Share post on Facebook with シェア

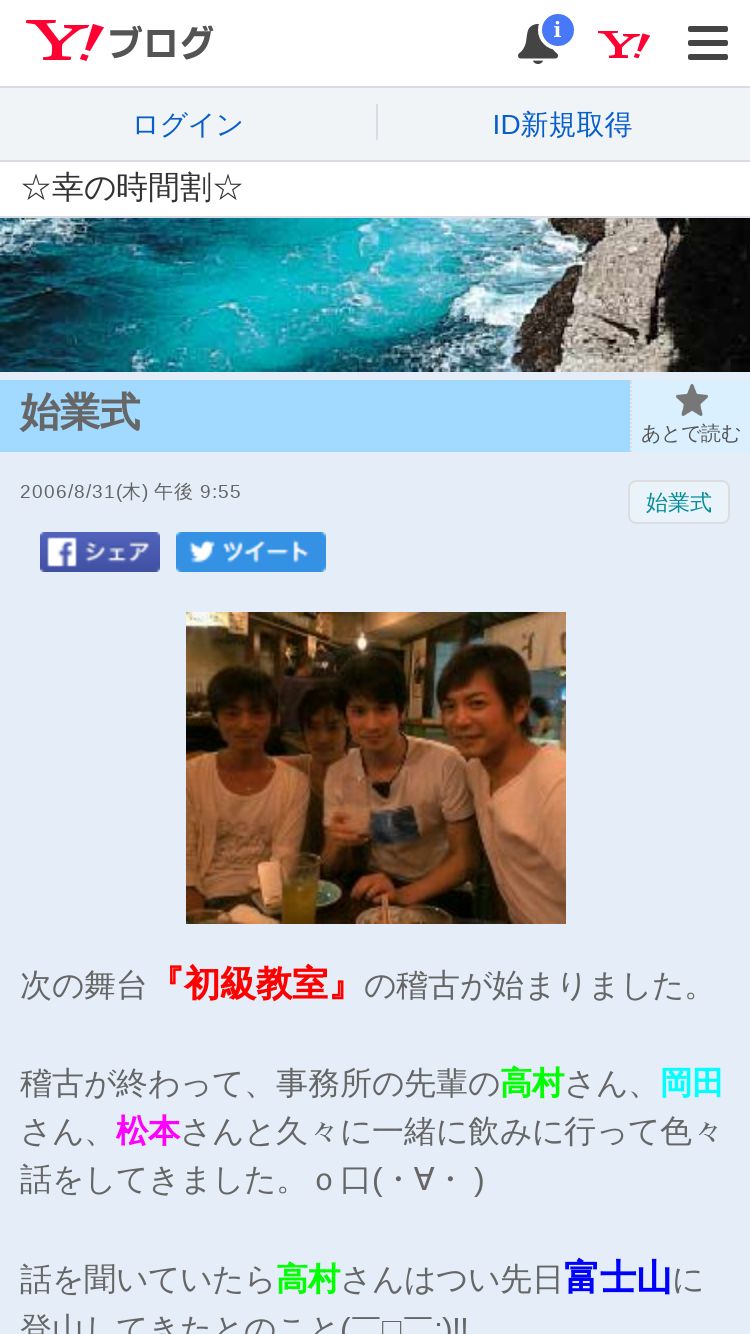pos(100,552)
